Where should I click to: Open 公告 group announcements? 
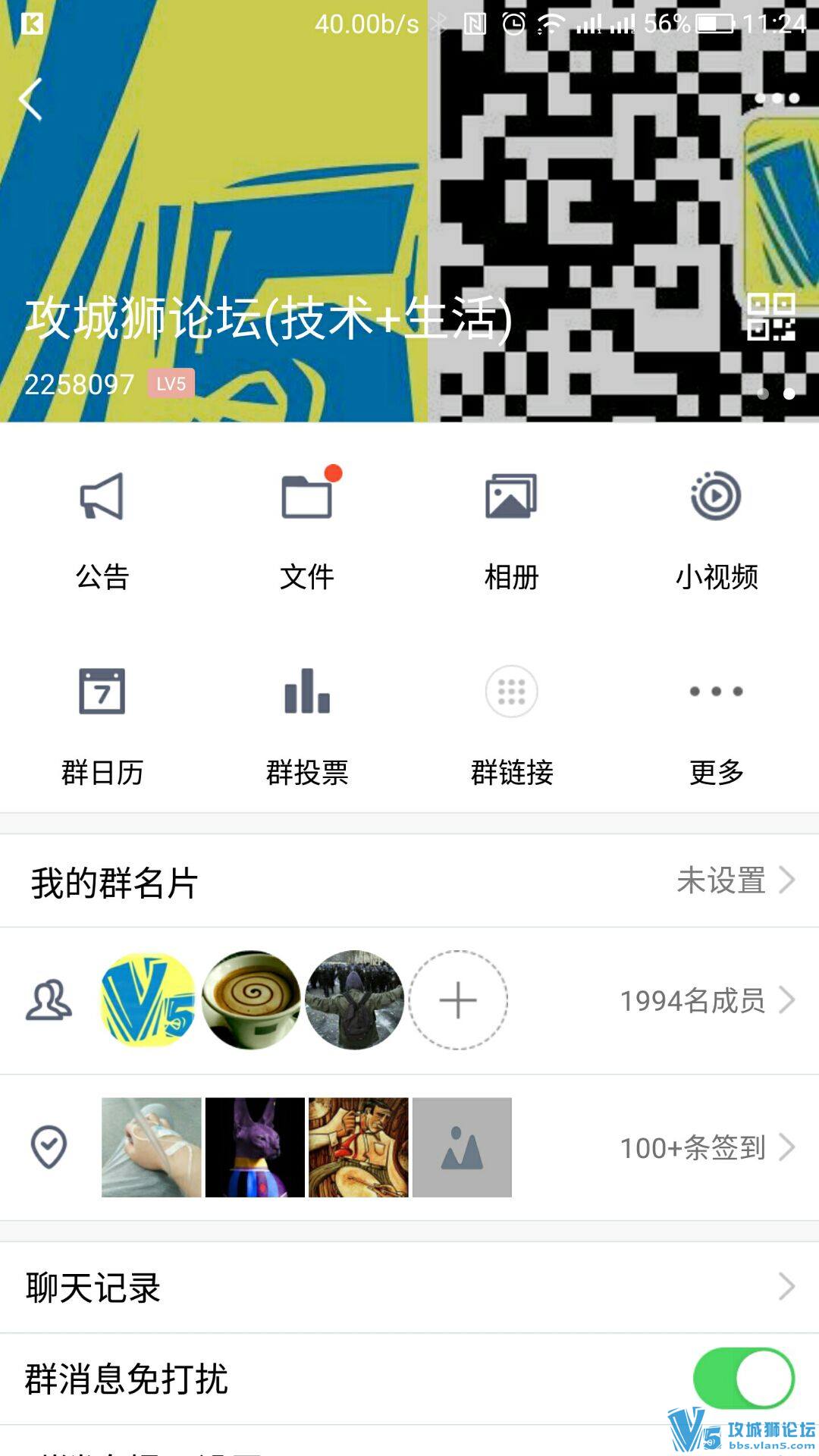coord(102,531)
